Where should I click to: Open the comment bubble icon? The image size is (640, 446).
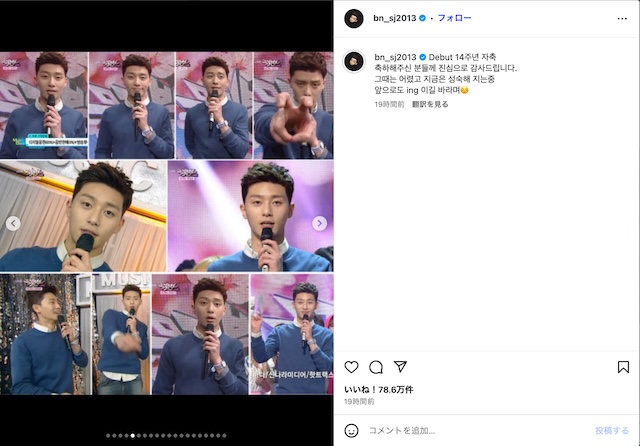[376, 367]
